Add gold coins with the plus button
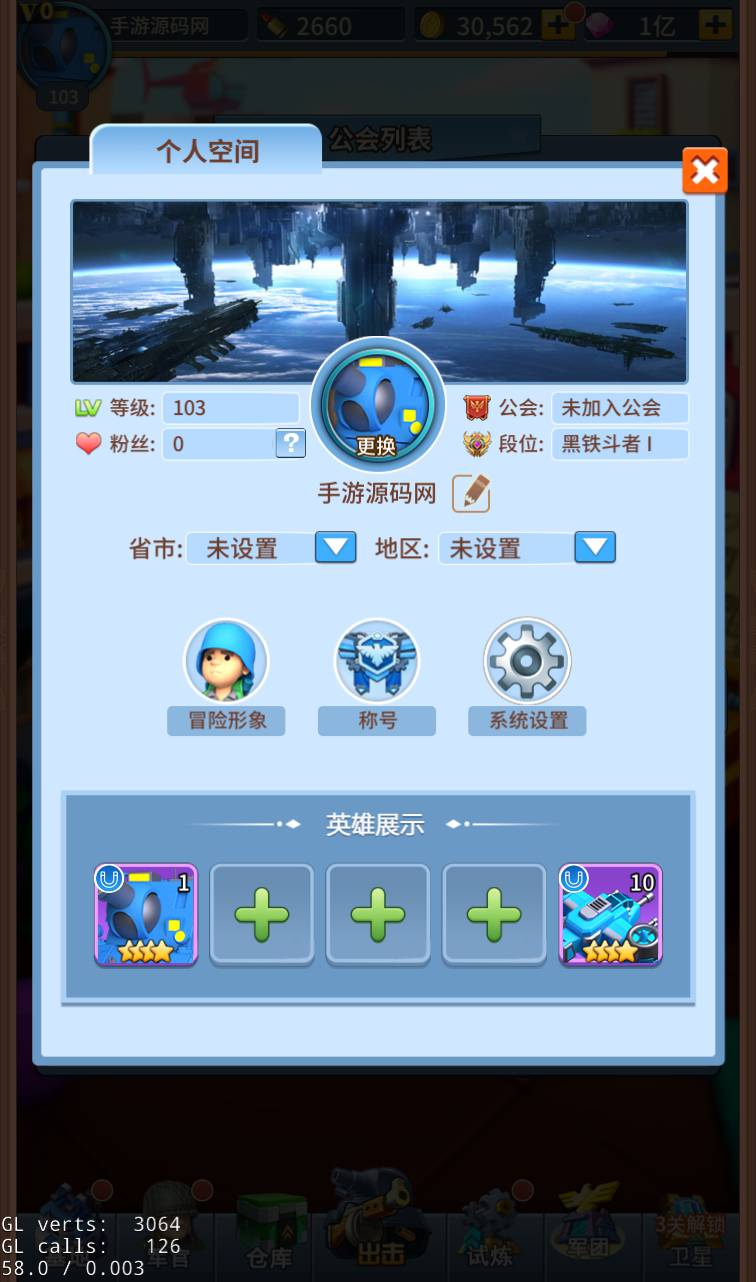 [557, 26]
